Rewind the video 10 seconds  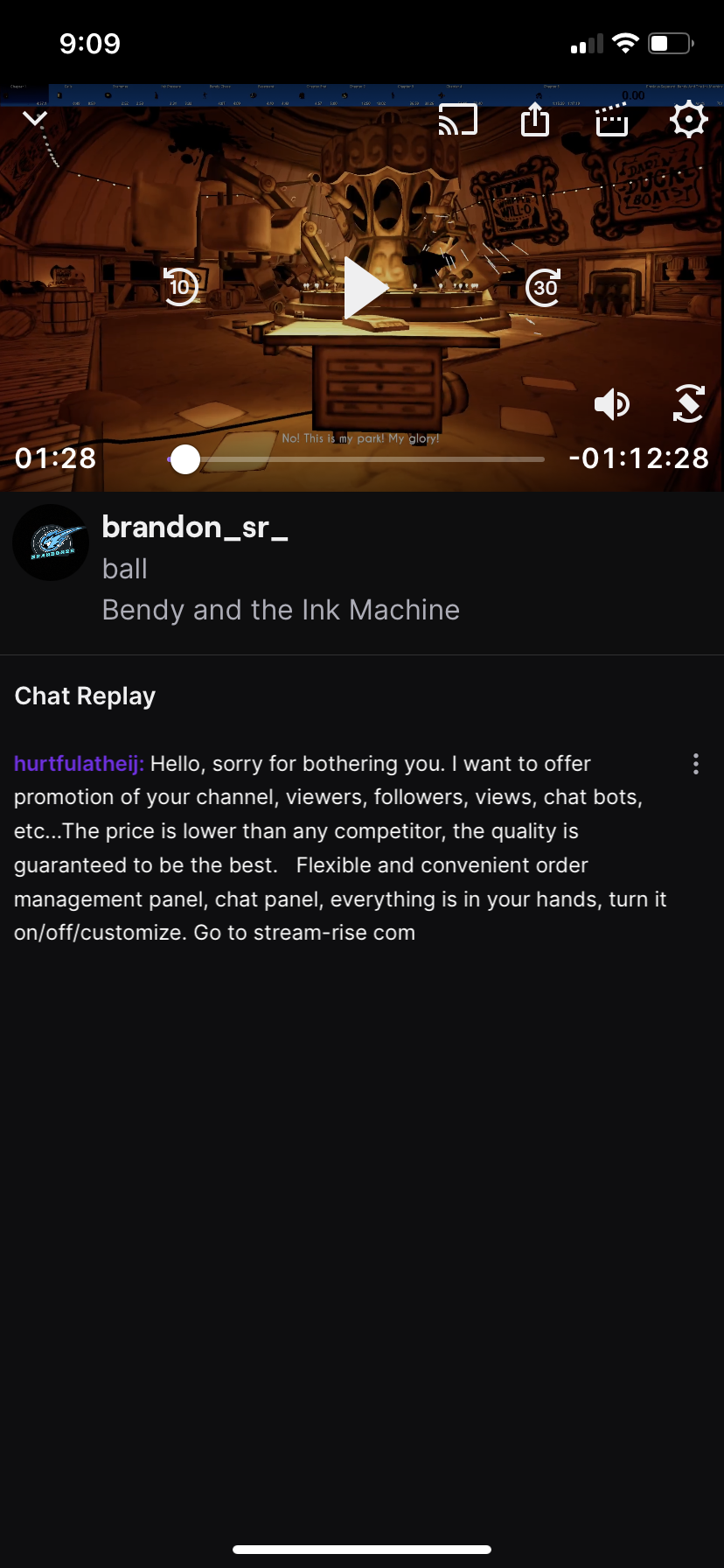(x=180, y=287)
